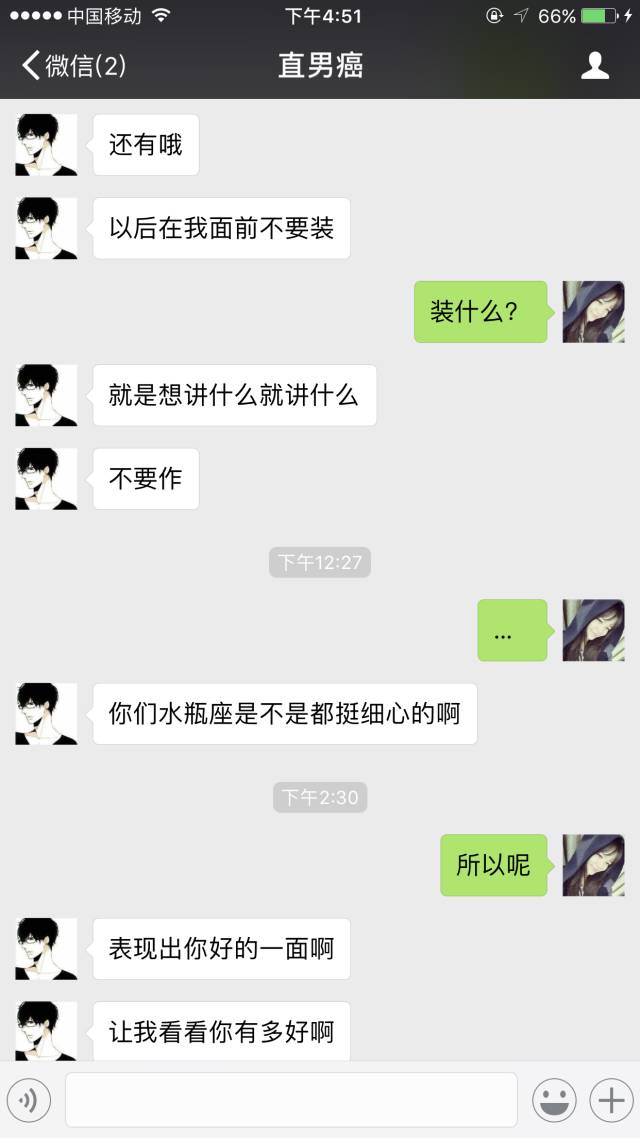Image resolution: width=640 pixels, height=1138 pixels.
Task: Switch to voice message input
Action: tap(29, 1100)
